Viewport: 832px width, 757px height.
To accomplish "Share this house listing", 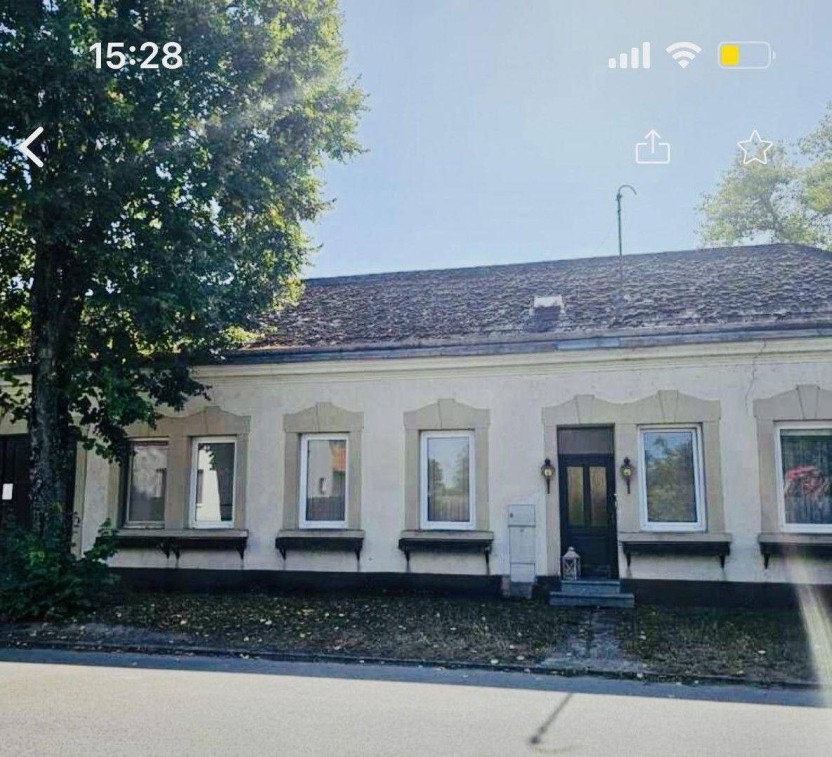I will tap(652, 147).
